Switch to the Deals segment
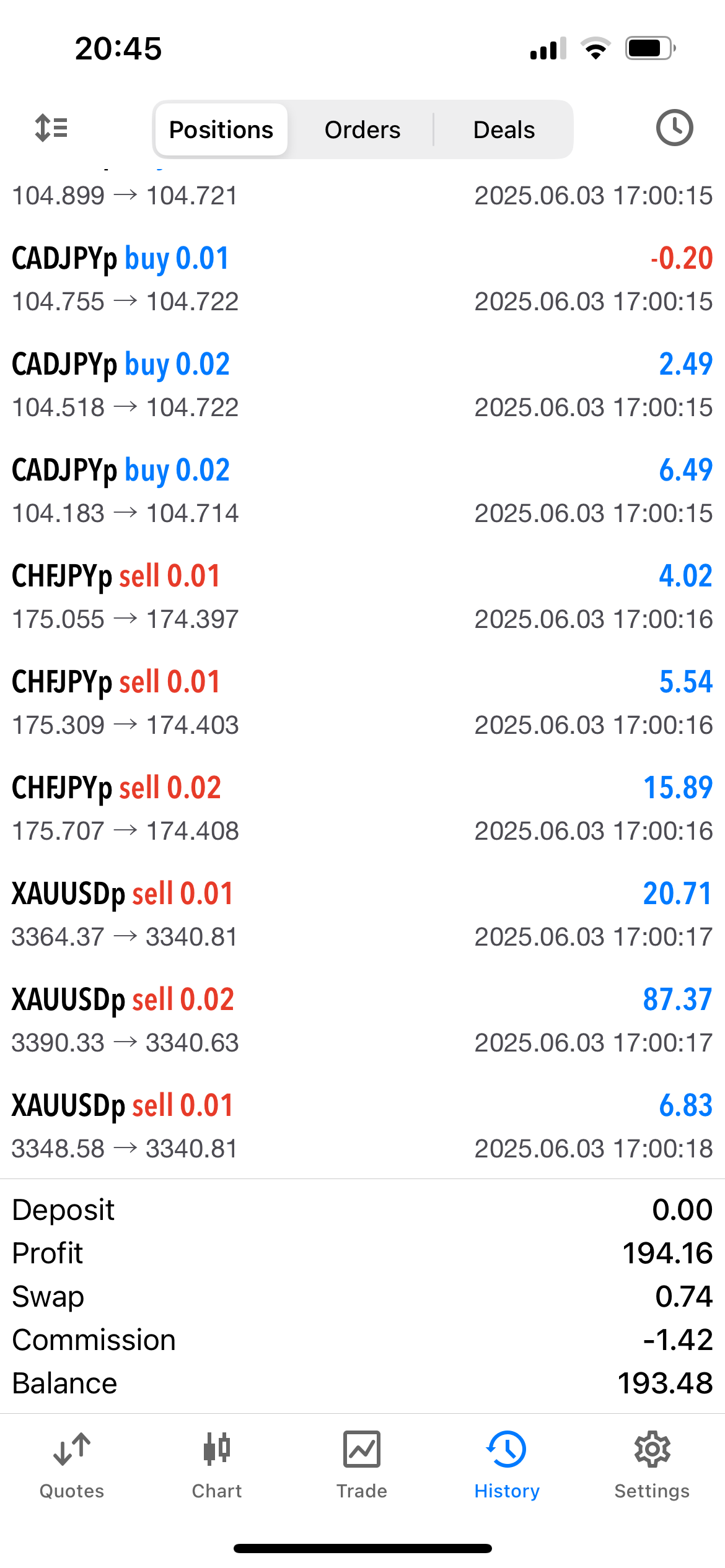 504,130
